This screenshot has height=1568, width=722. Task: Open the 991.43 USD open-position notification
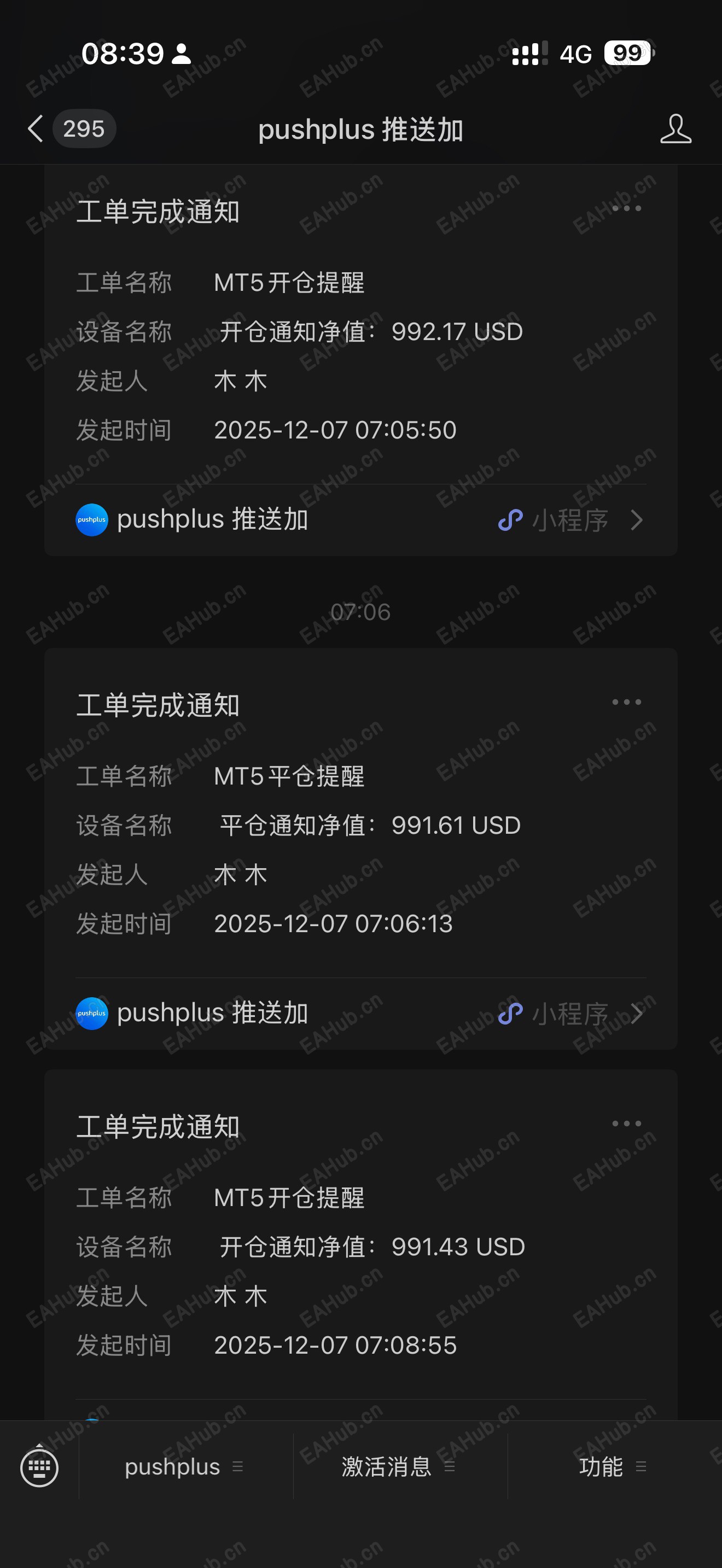pyautogui.click(x=360, y=1247)
